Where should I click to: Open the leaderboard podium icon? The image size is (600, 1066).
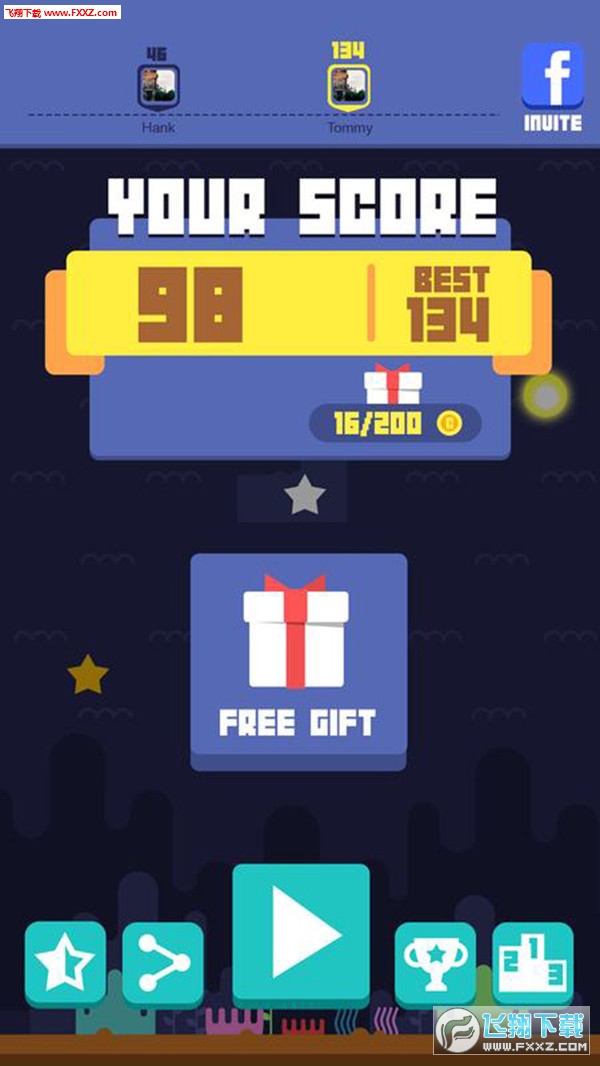click(x=533, y=961)
